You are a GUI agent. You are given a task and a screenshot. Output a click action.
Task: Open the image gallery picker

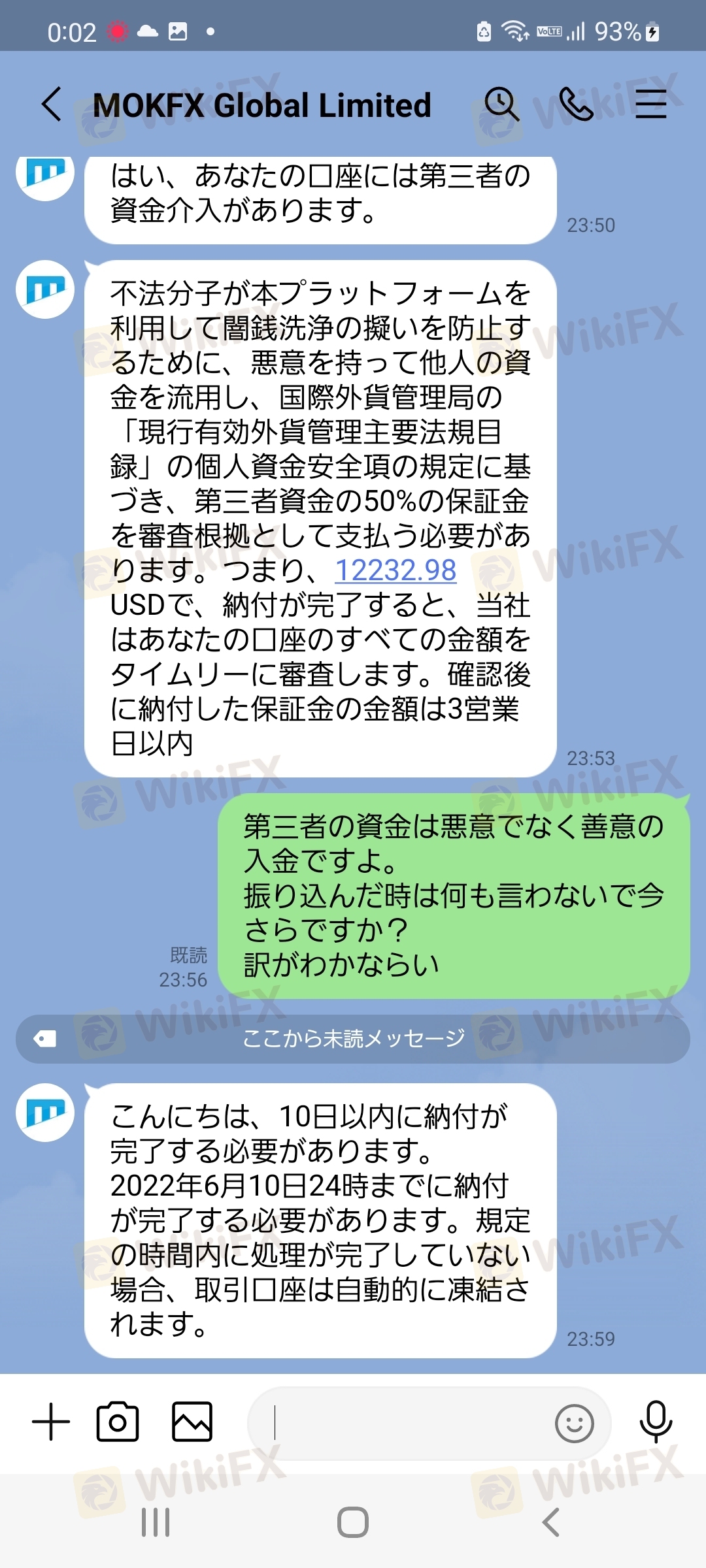coord(192,1422)
